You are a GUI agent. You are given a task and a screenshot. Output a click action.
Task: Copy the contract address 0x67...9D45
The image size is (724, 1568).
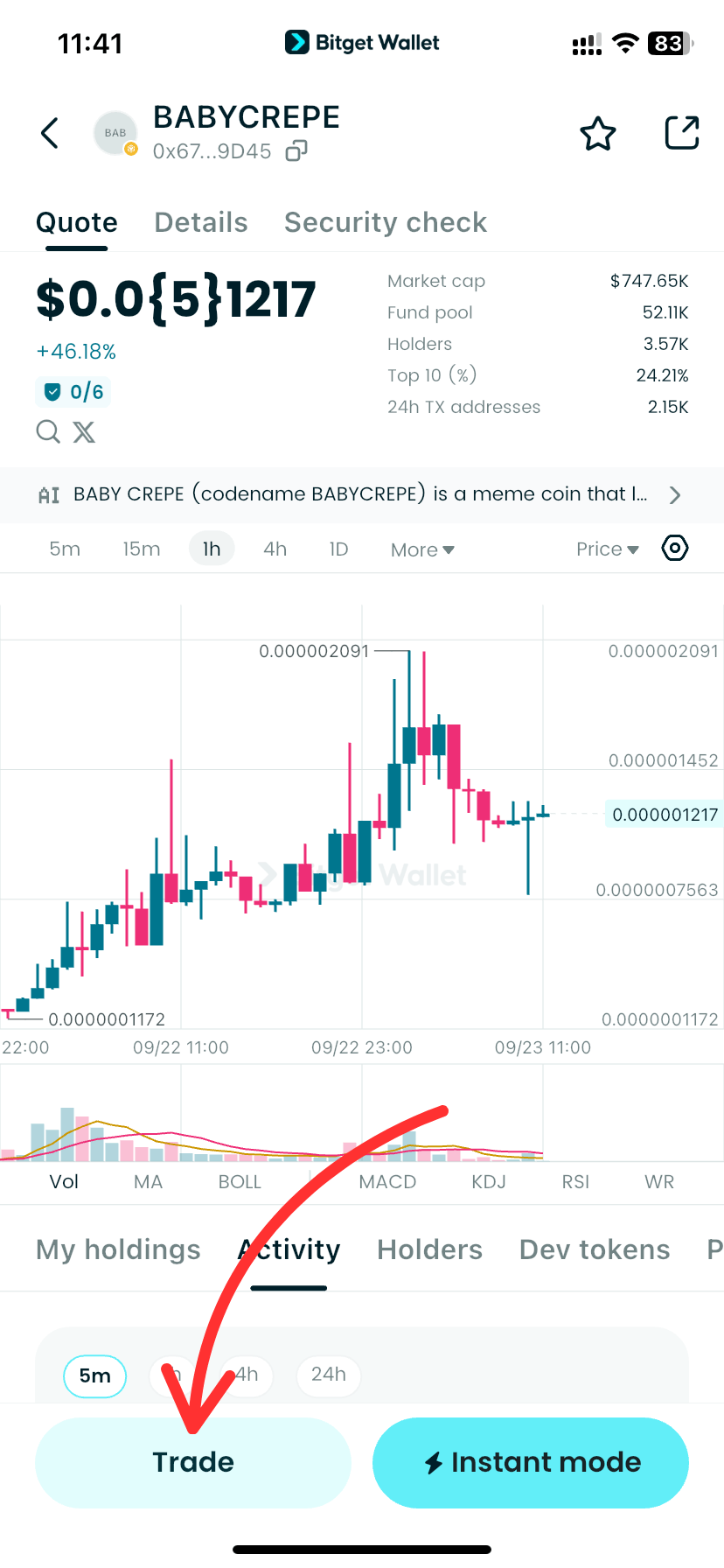click(x=296, y=151)
